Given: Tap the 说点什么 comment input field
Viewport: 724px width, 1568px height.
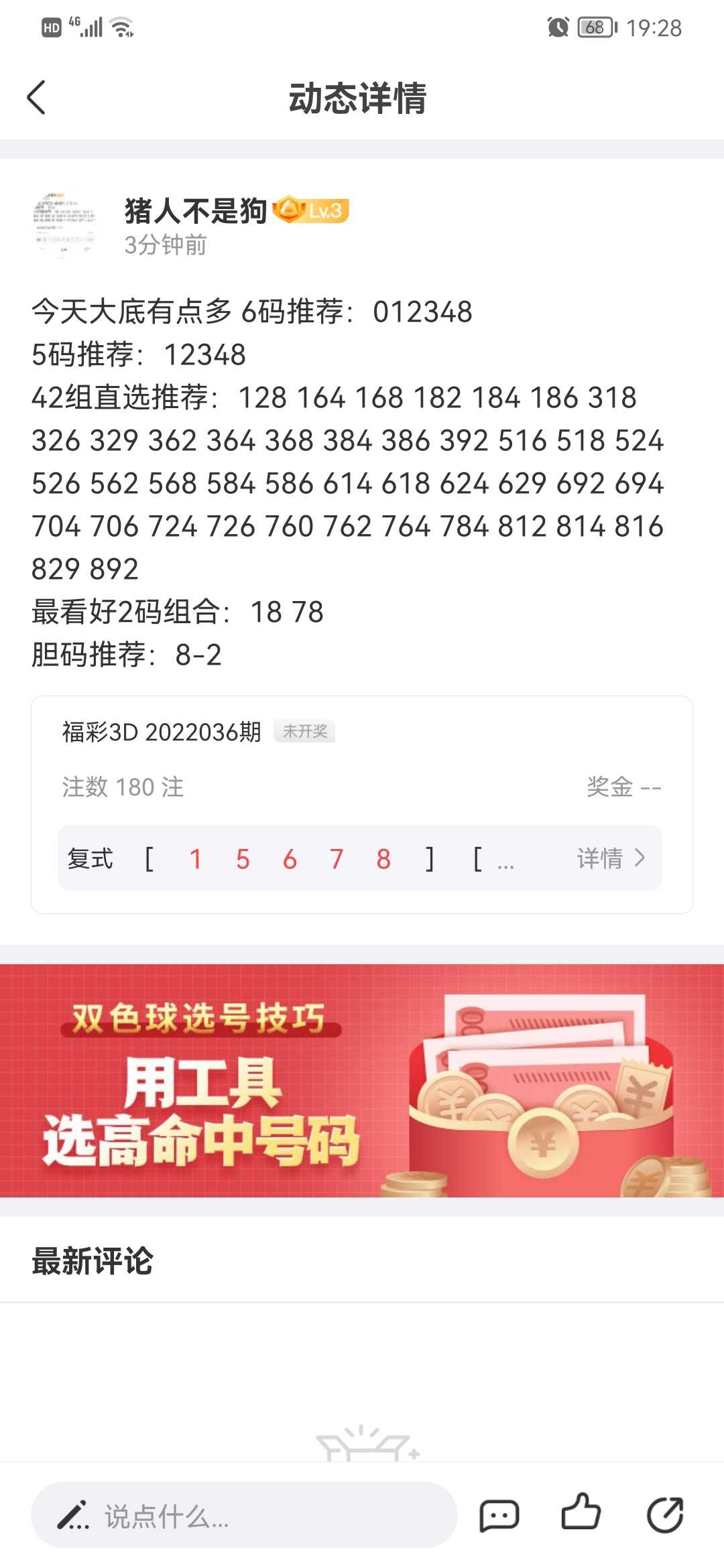Looking at the screenshot, I should (x=244, y=1516).
